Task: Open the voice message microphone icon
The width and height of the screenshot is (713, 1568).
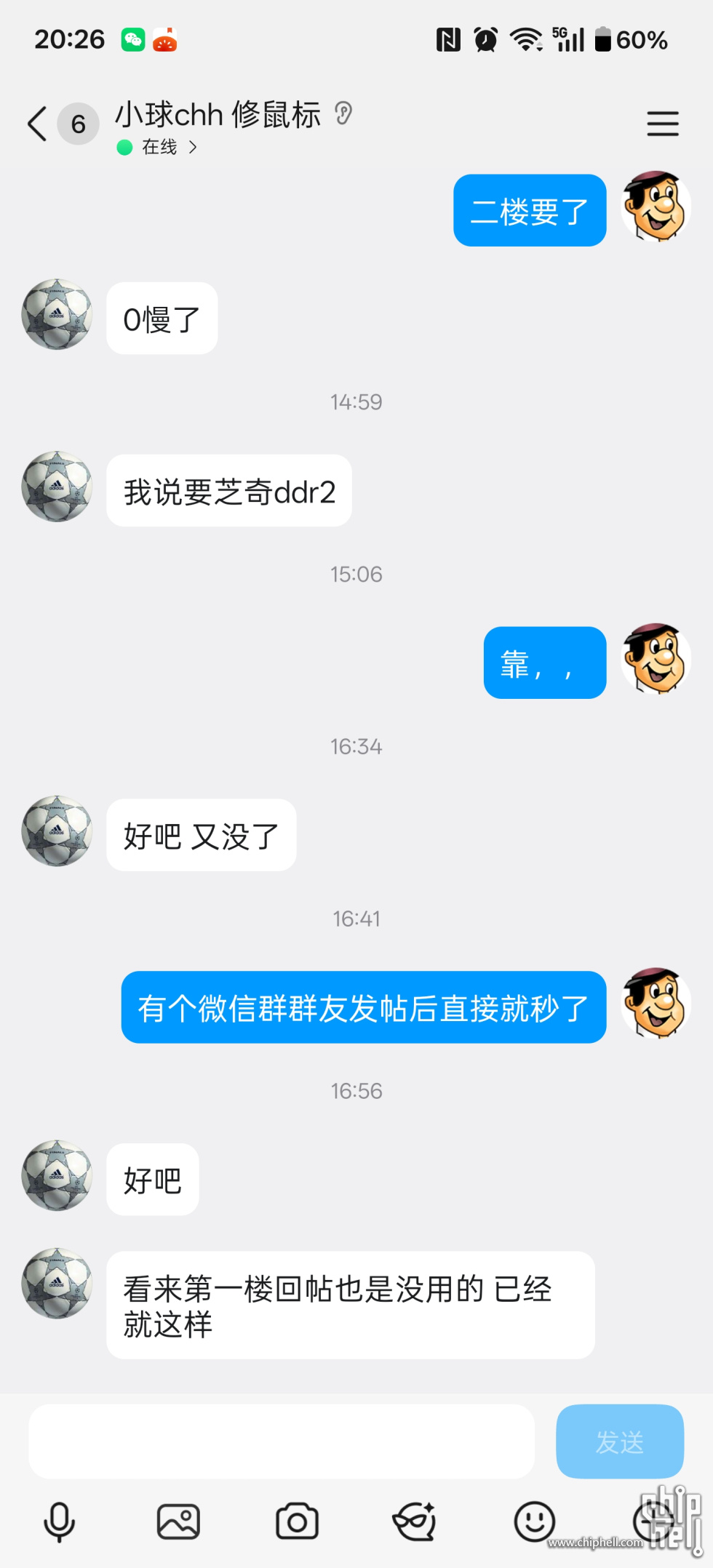Action: pos(59,1520)
